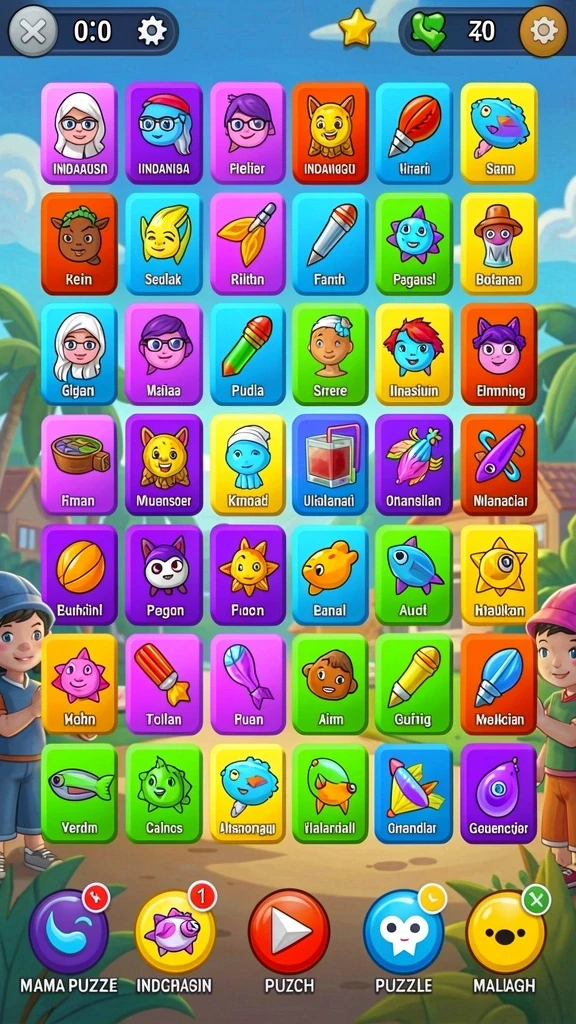Image resolution: width=576 pixels, height=1024 pixels.
Task: Select the Elmning purple cat card
Action: pyautogui.click(x=499, y=354)
